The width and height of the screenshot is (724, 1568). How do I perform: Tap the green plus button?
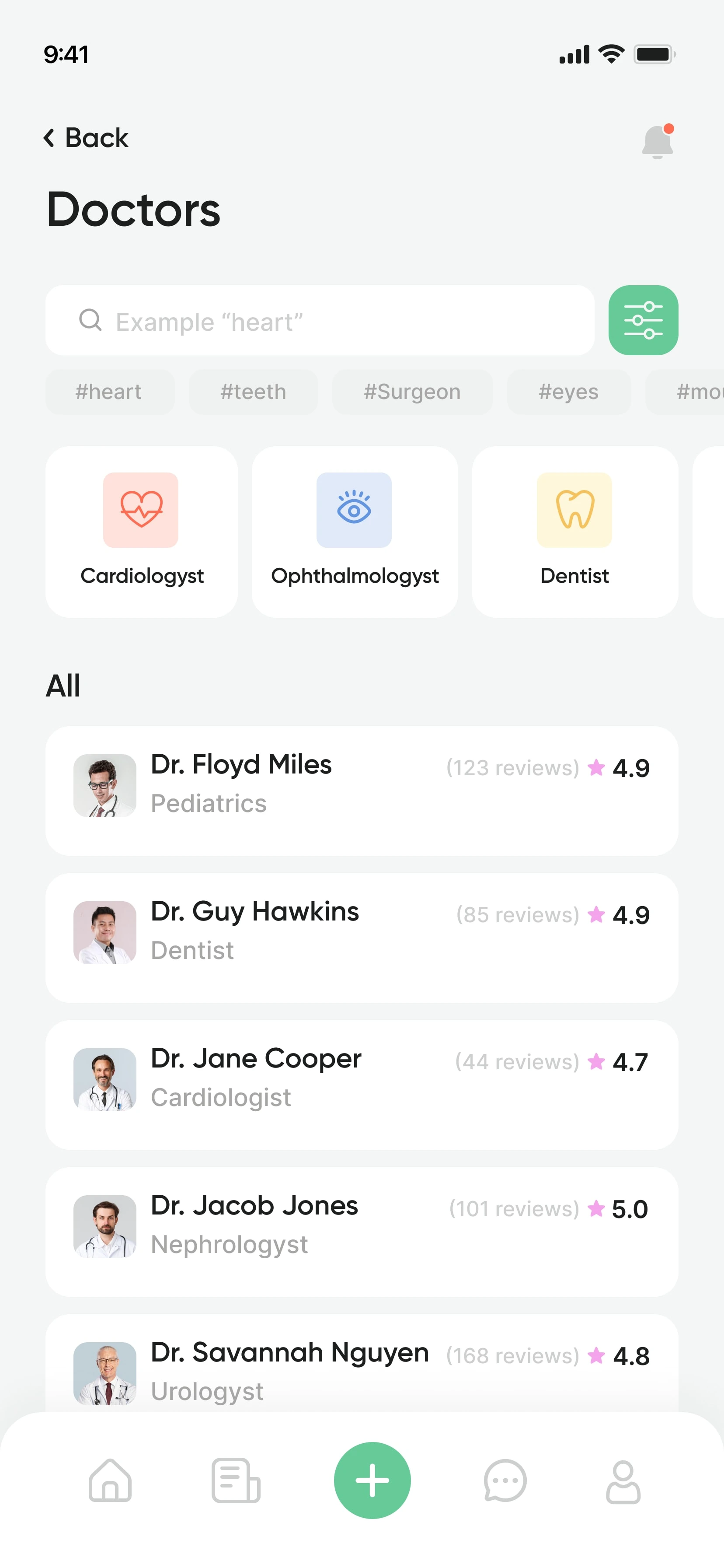(x=372, y=1480)
